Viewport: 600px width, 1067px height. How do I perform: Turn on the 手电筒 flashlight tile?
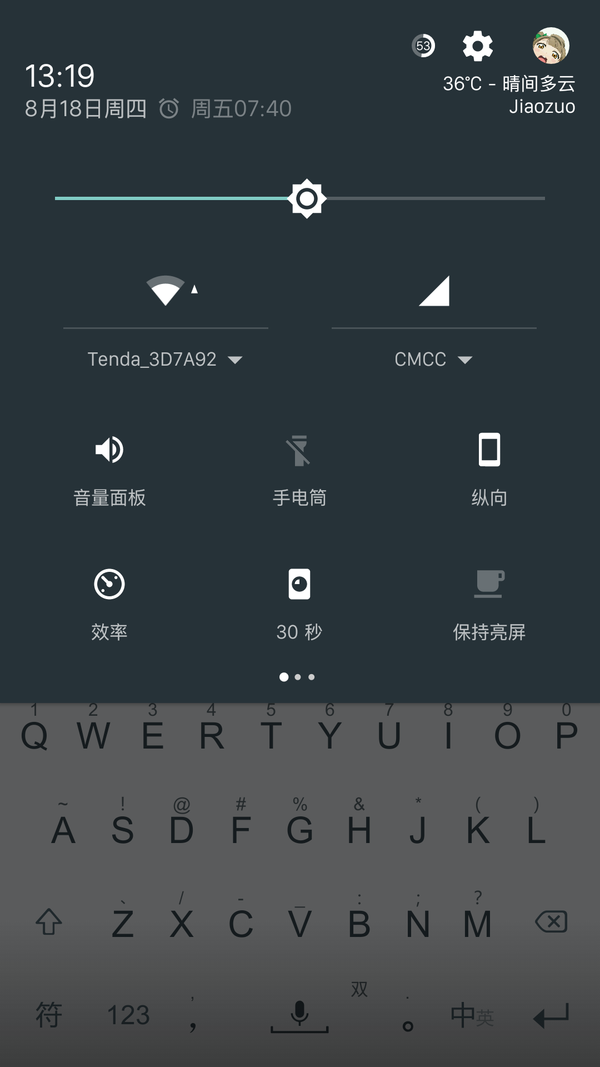299,467
